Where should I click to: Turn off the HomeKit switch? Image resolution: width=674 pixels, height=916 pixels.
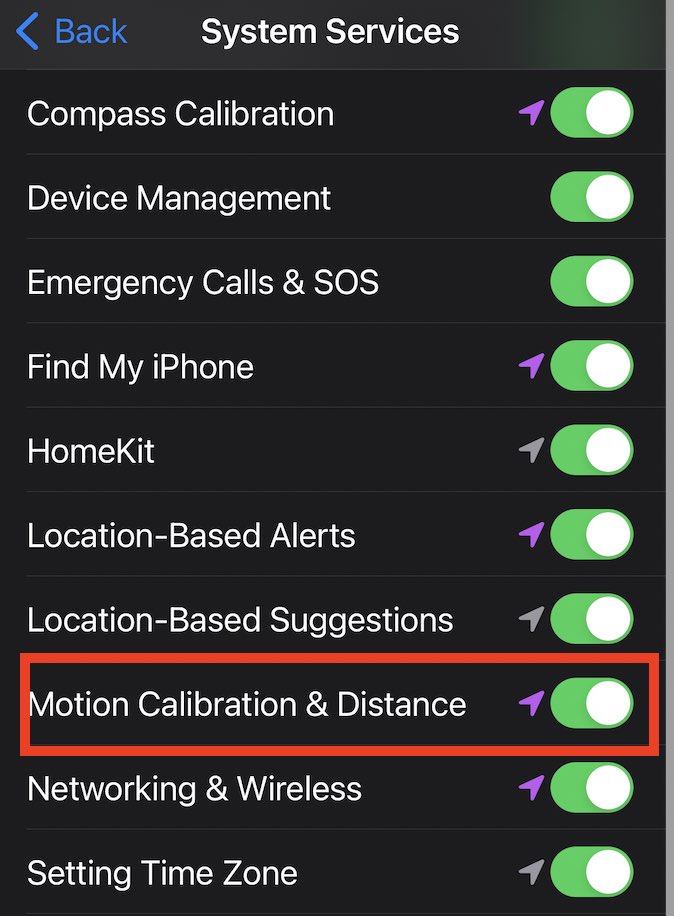591,451
